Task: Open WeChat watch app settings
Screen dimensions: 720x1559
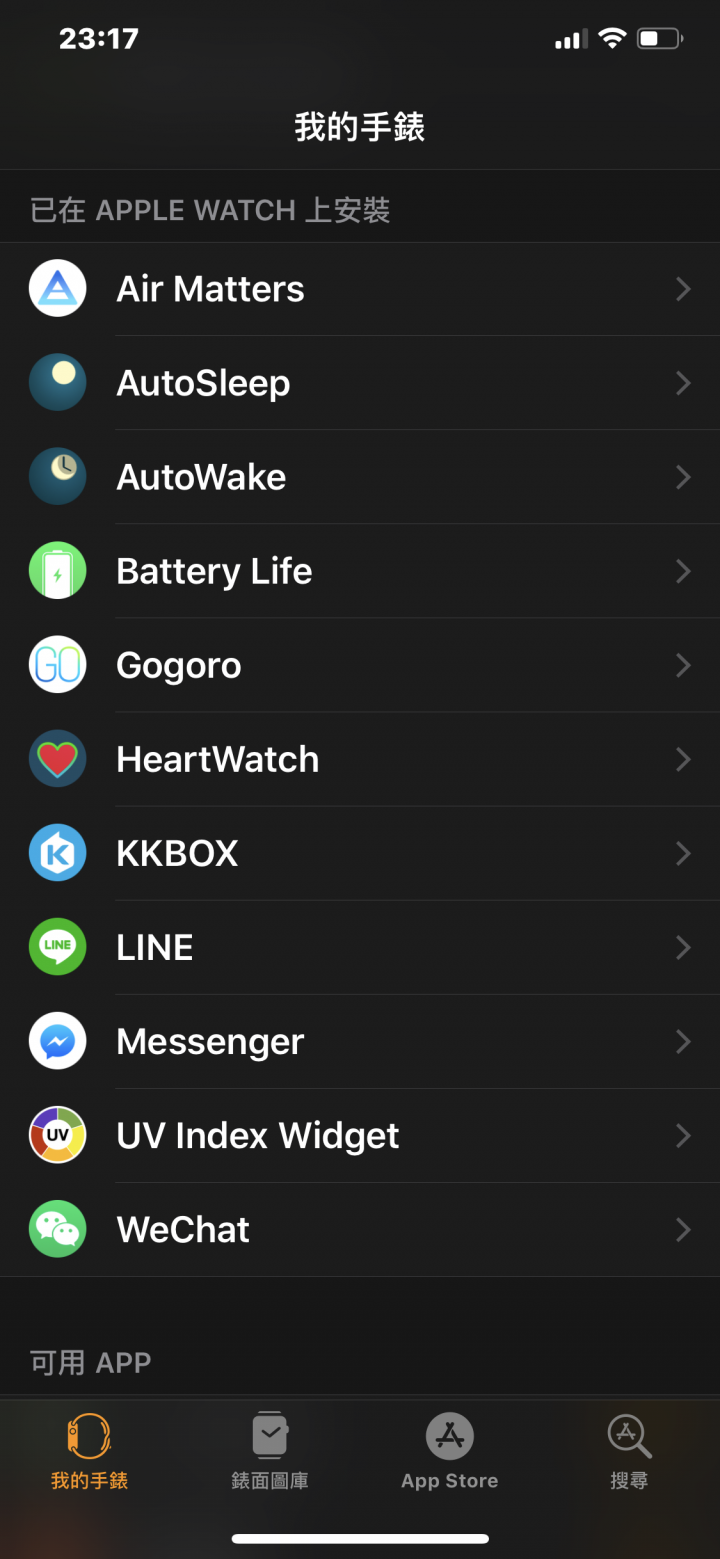Action: 360,1229
